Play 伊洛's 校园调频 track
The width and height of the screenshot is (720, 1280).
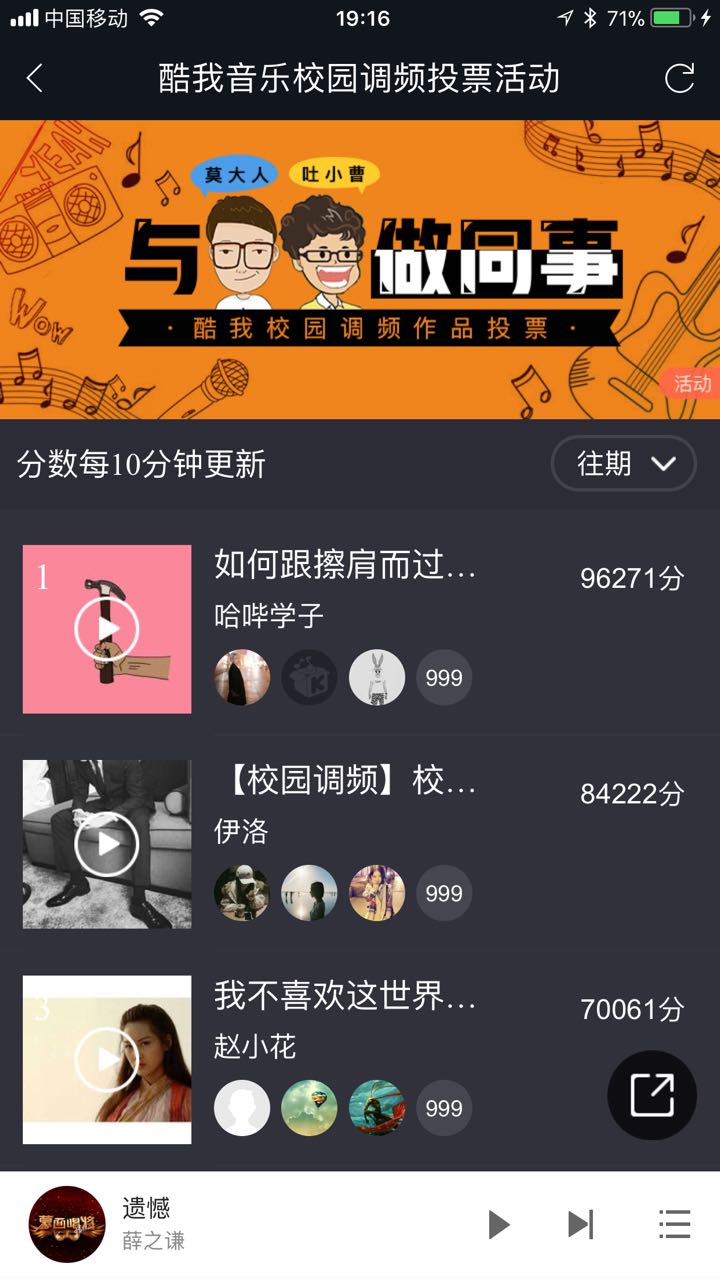coord(107,844)
